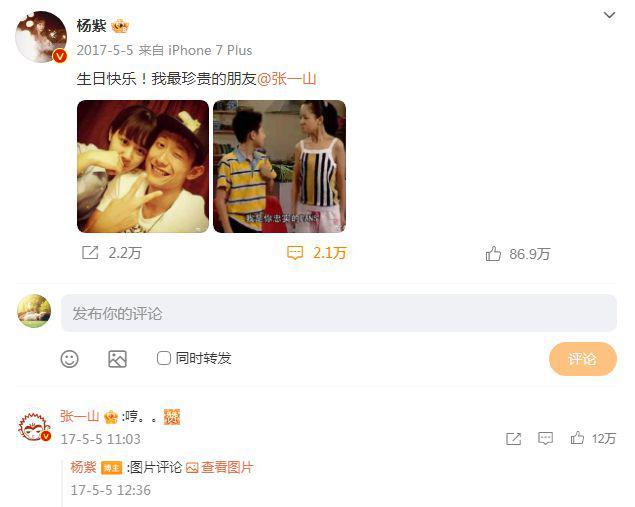Reply to 张一山's comment

[x=545, y=438]
